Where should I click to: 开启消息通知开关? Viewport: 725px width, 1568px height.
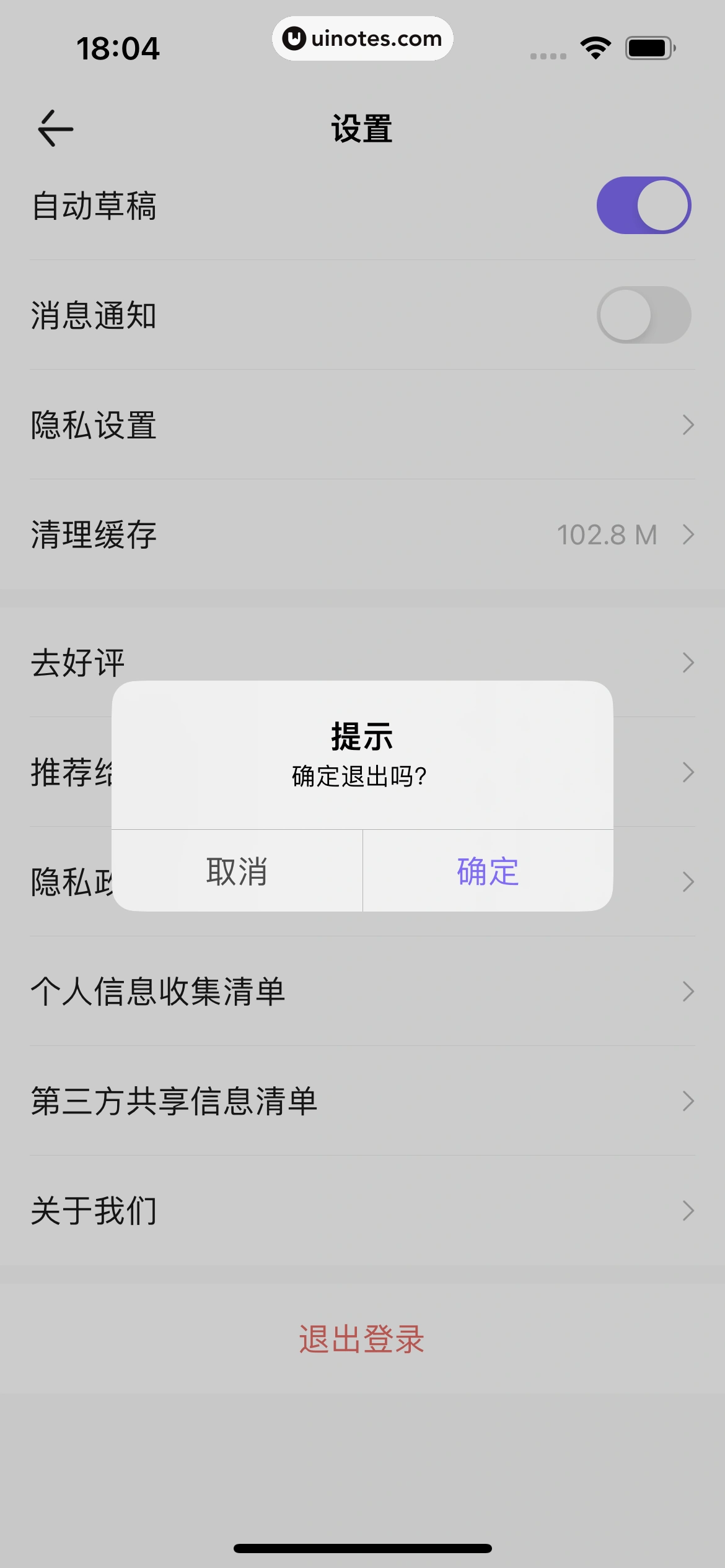(x=643, y=315)
